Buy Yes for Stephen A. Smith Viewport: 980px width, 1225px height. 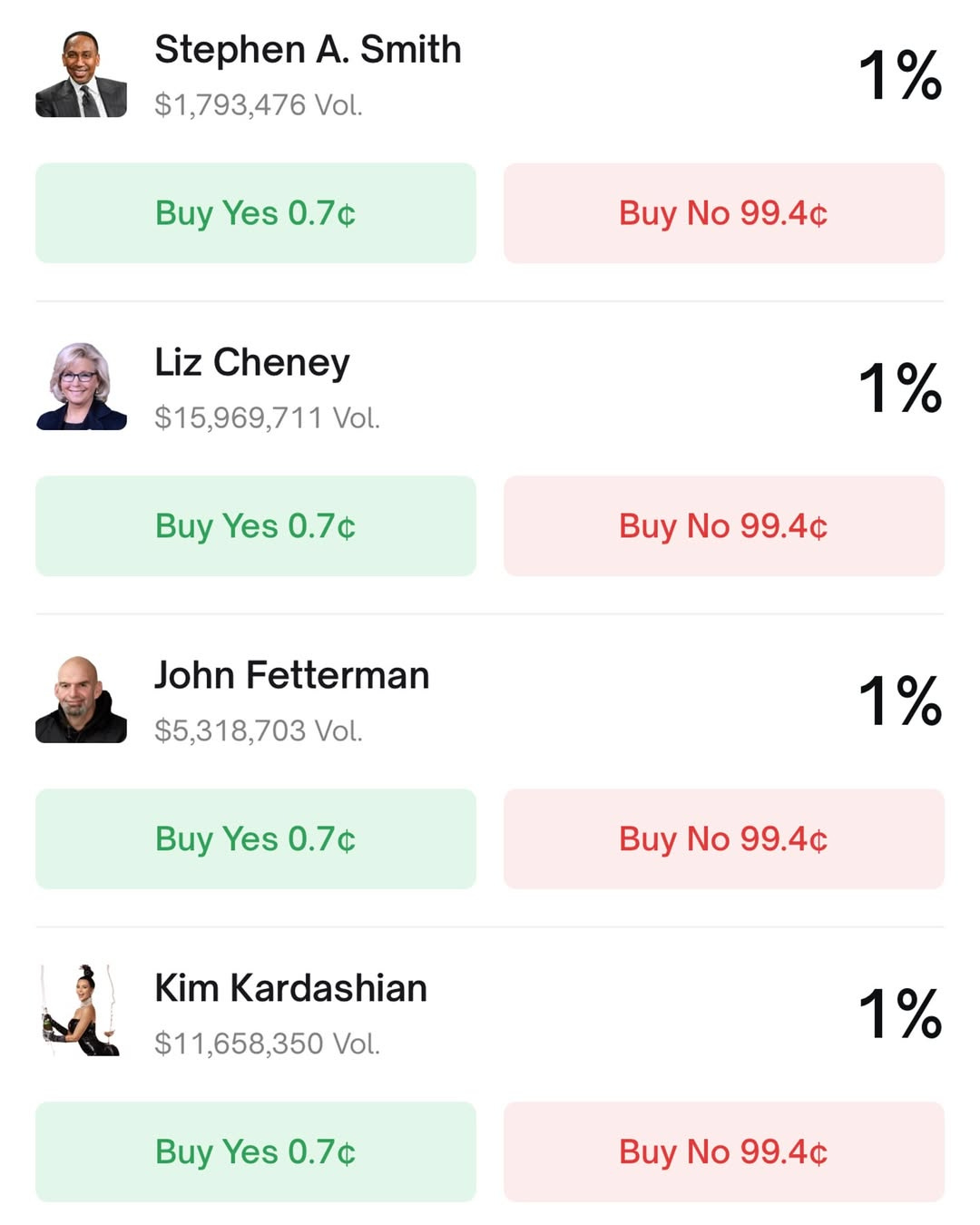pyautogui.click(x=255, y=213)
